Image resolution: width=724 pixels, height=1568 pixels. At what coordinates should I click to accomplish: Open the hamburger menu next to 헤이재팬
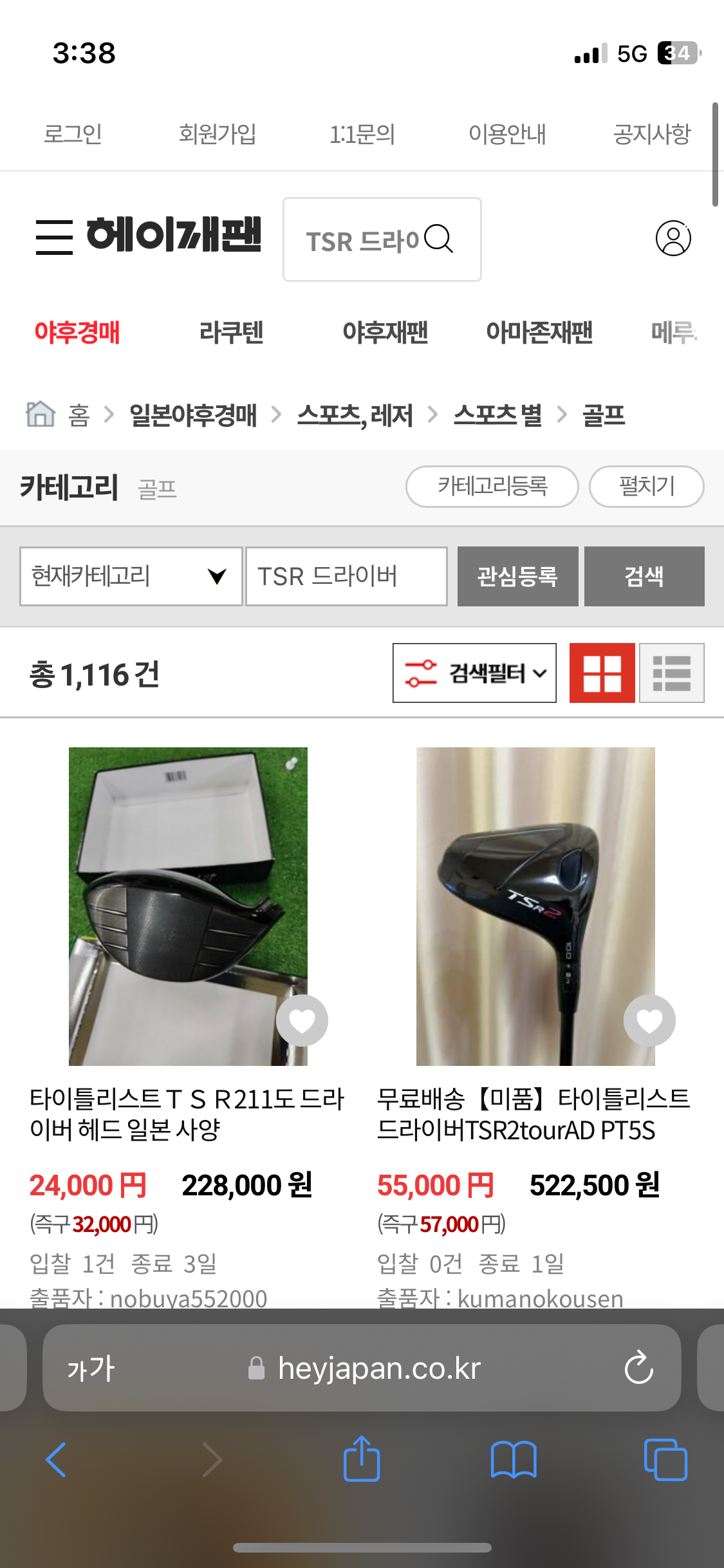pos(54,237)
